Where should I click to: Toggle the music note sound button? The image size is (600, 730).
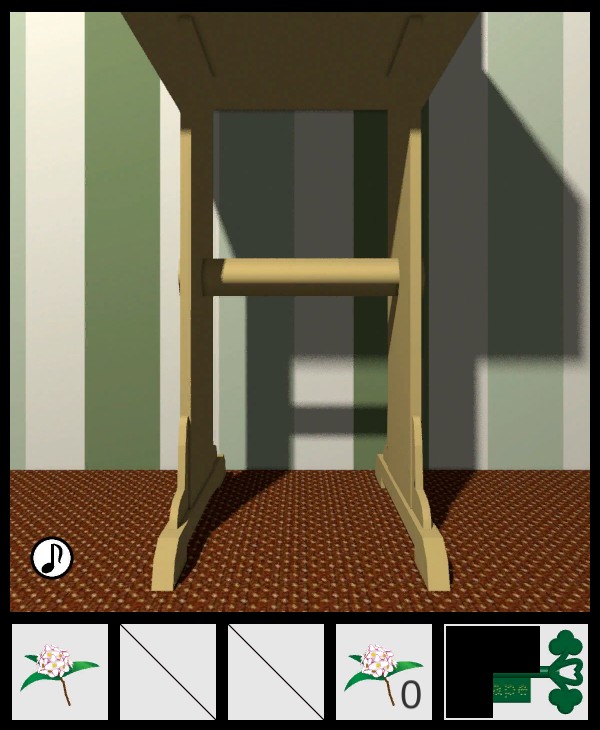click(52, 558)
